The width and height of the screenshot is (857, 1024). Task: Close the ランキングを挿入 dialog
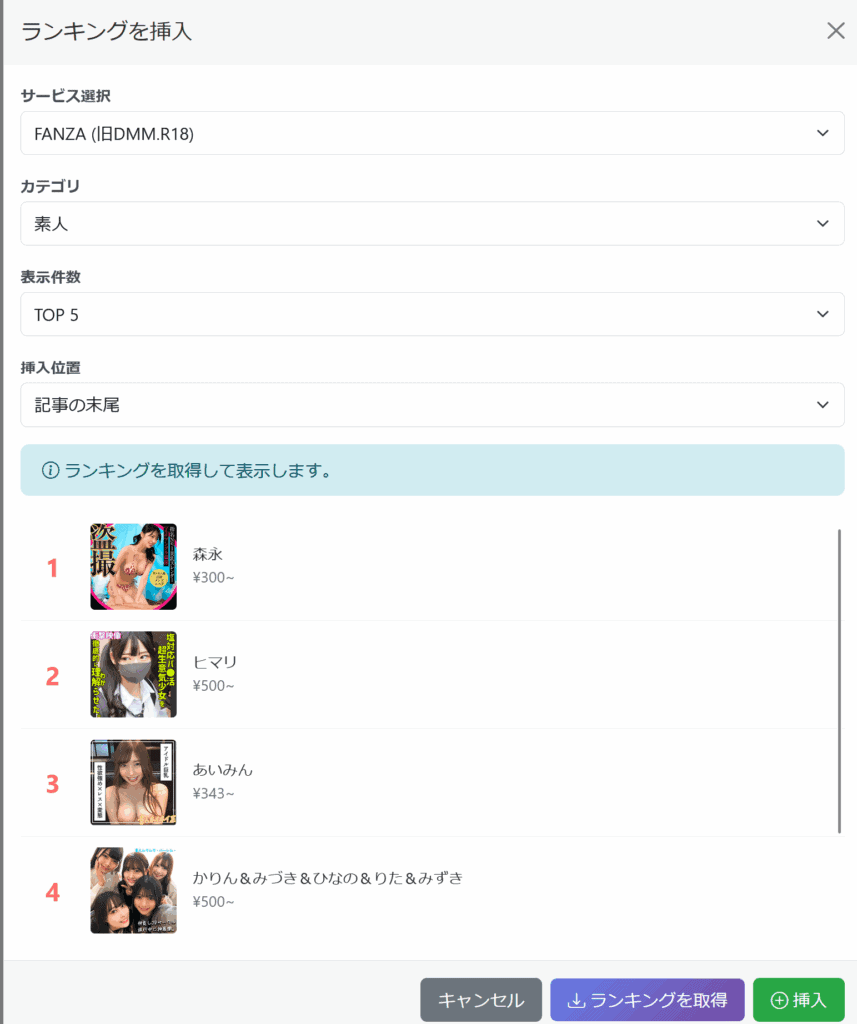pyautogui.click(x=836, y=31)
